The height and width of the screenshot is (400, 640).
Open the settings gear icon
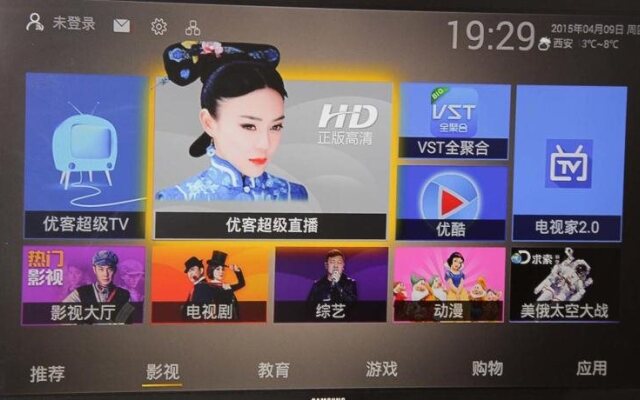[158, 27]
